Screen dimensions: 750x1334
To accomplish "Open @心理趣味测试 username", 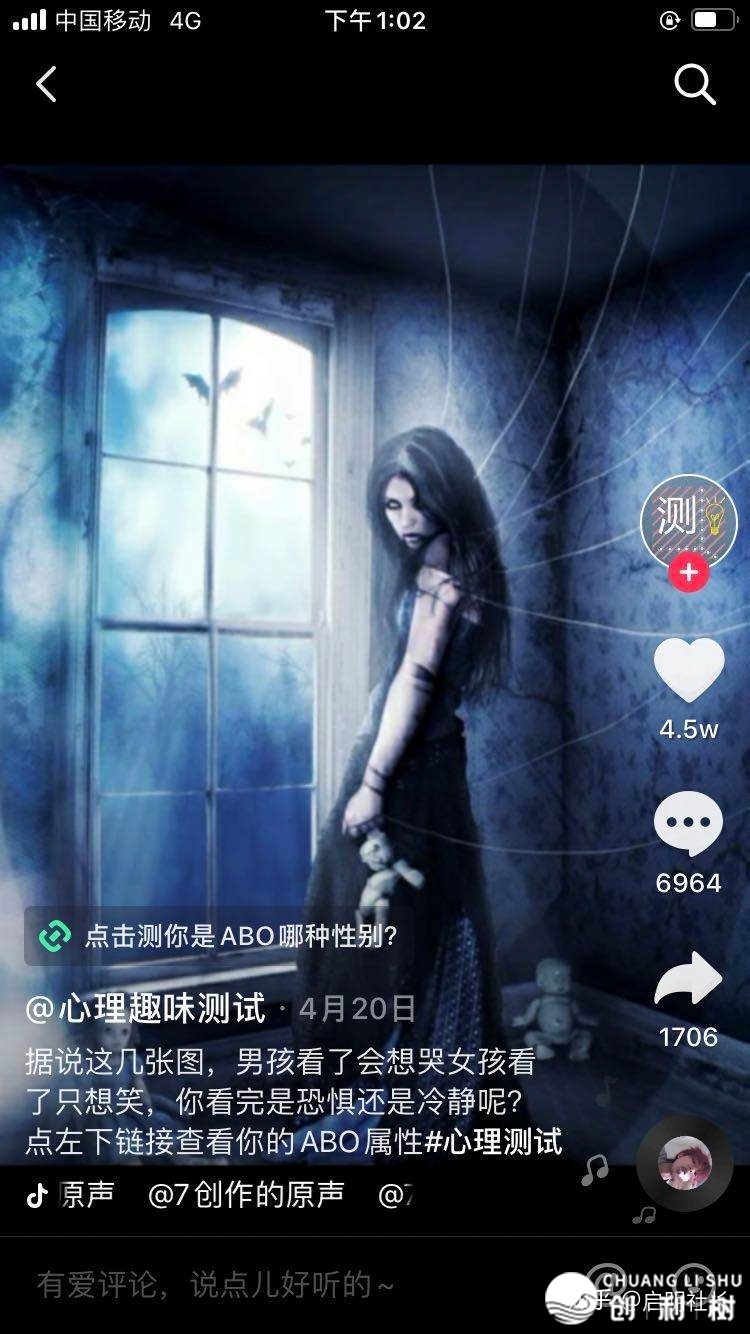I will tap(146, 1008).
